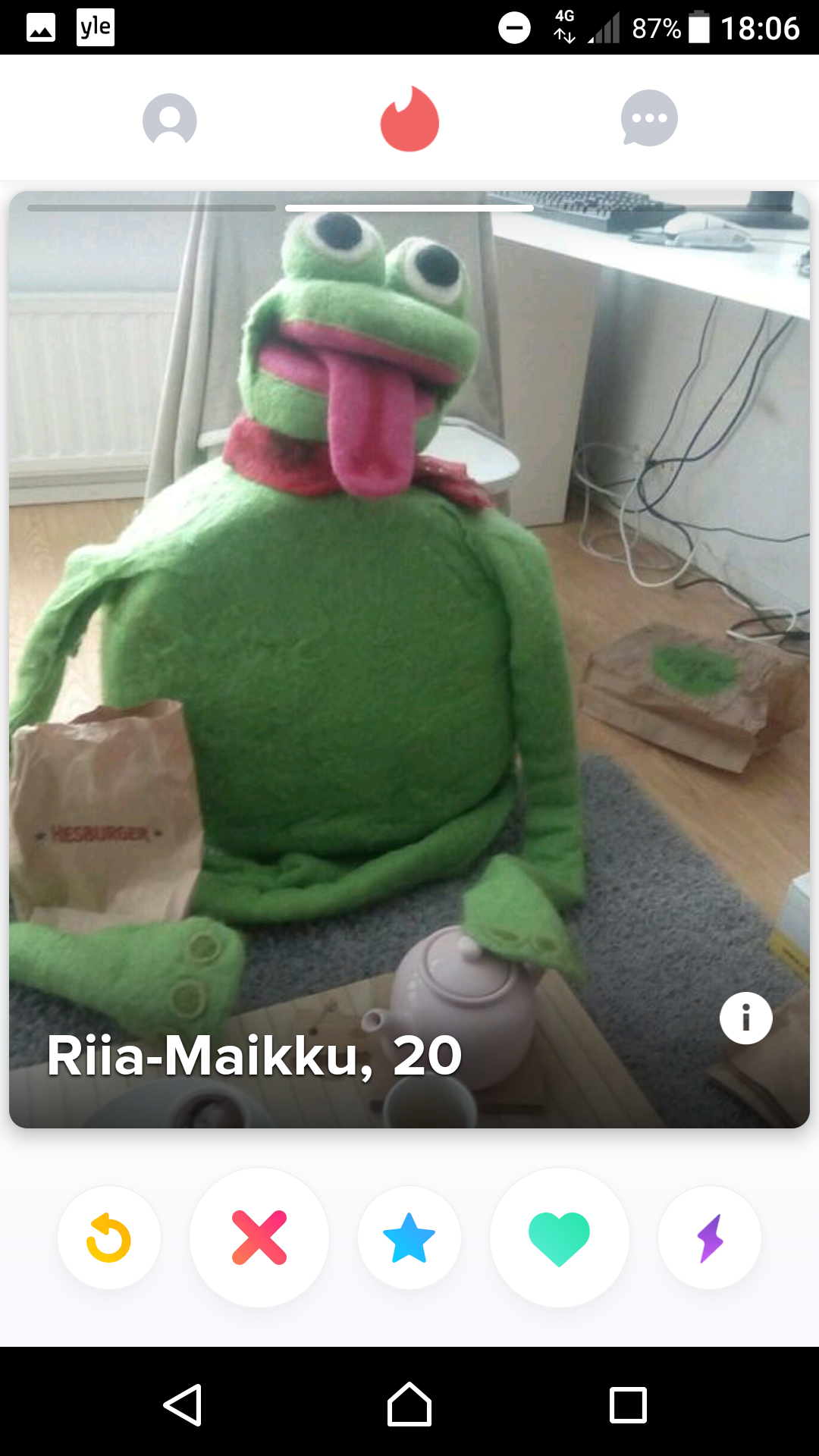View Riia-Maikku's profile info

coord(745,1018)
